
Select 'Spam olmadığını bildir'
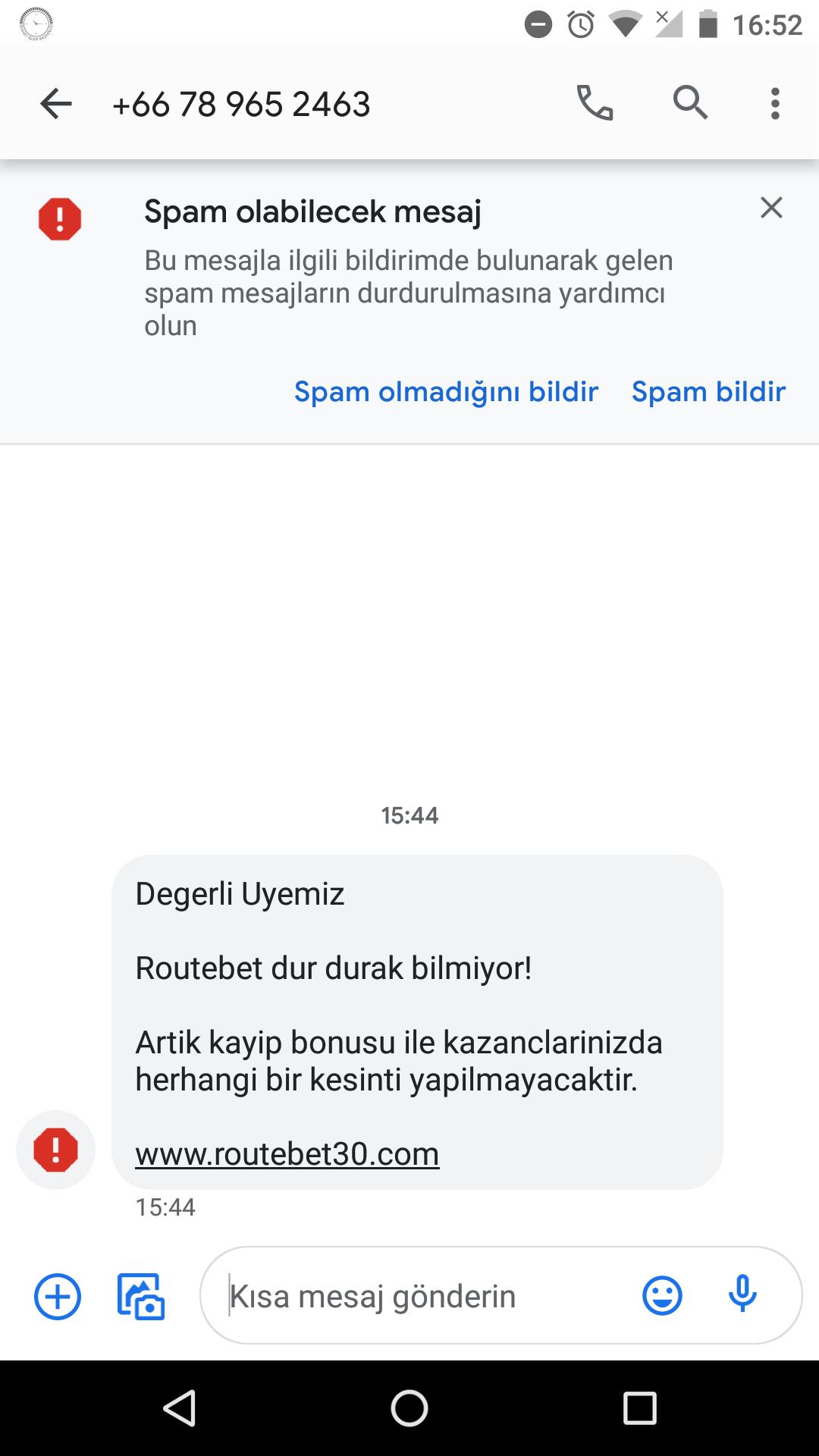[x=446, y=391]
